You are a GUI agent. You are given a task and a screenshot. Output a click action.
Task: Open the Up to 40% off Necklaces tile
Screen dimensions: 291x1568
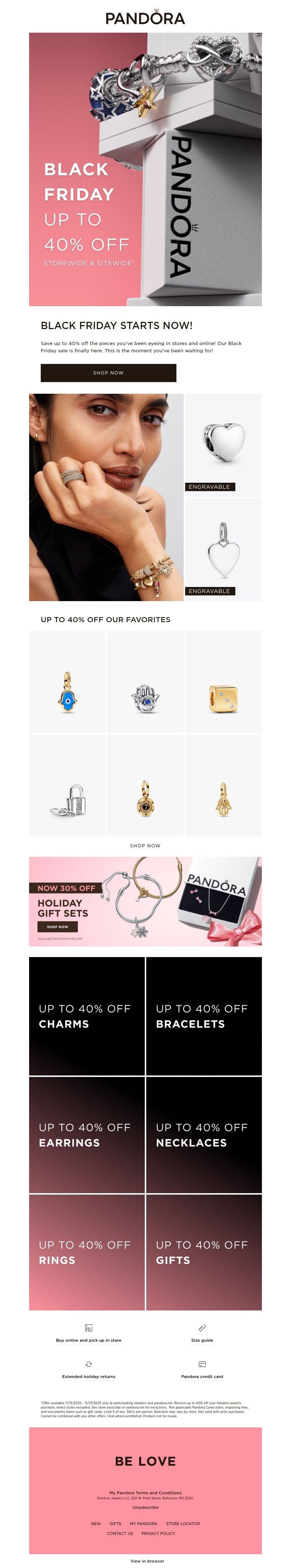click(203, 1134)
